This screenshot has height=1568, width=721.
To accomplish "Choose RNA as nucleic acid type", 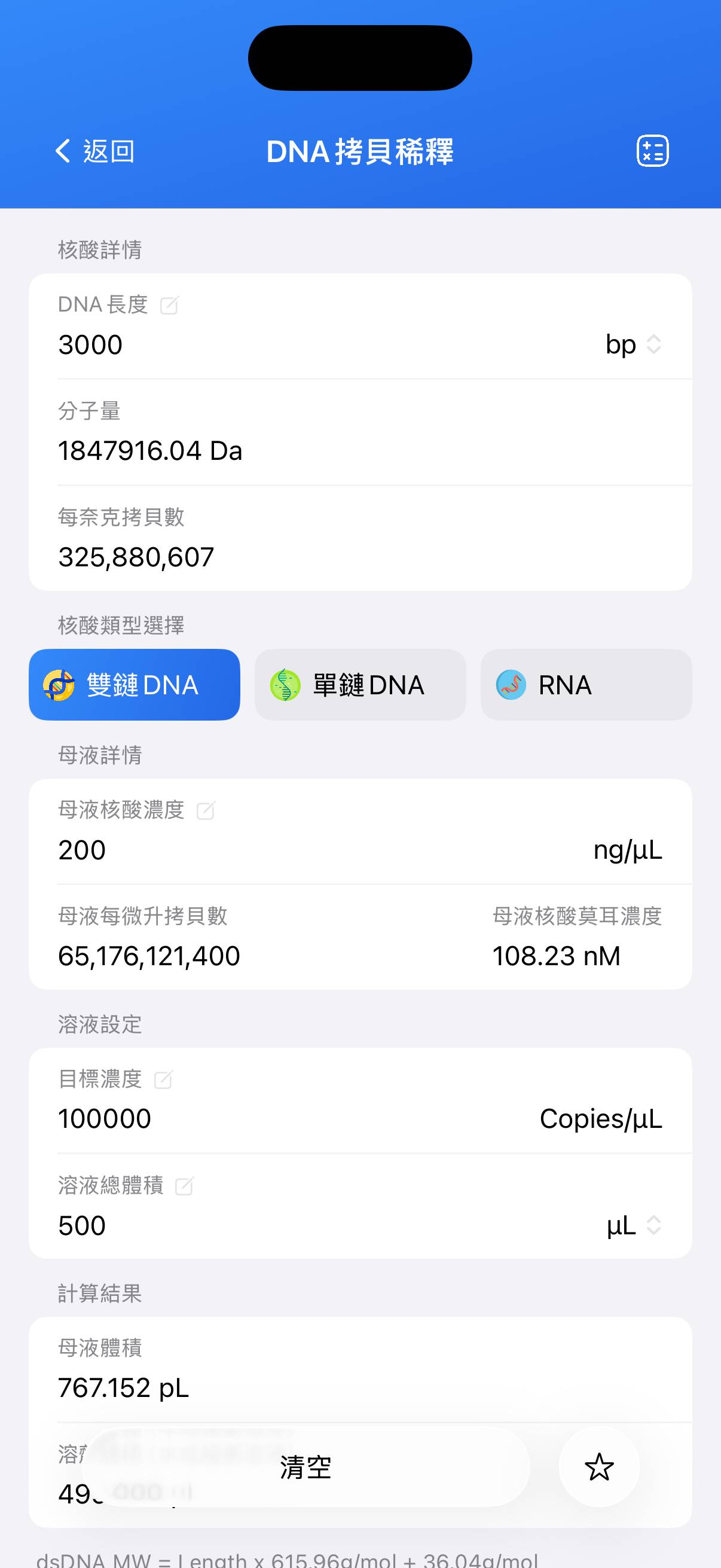I will click(586, 685).
